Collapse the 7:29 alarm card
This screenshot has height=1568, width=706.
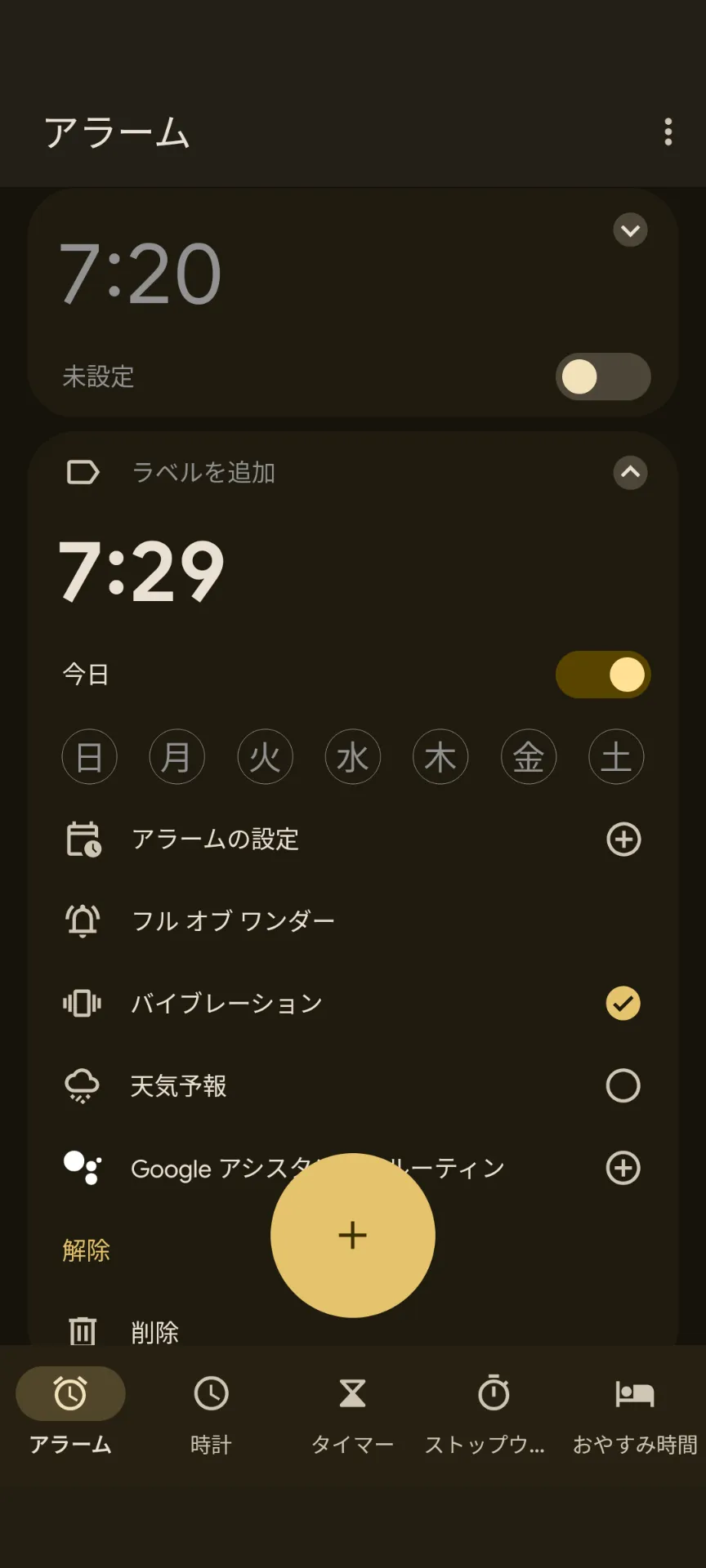point(630,472)
